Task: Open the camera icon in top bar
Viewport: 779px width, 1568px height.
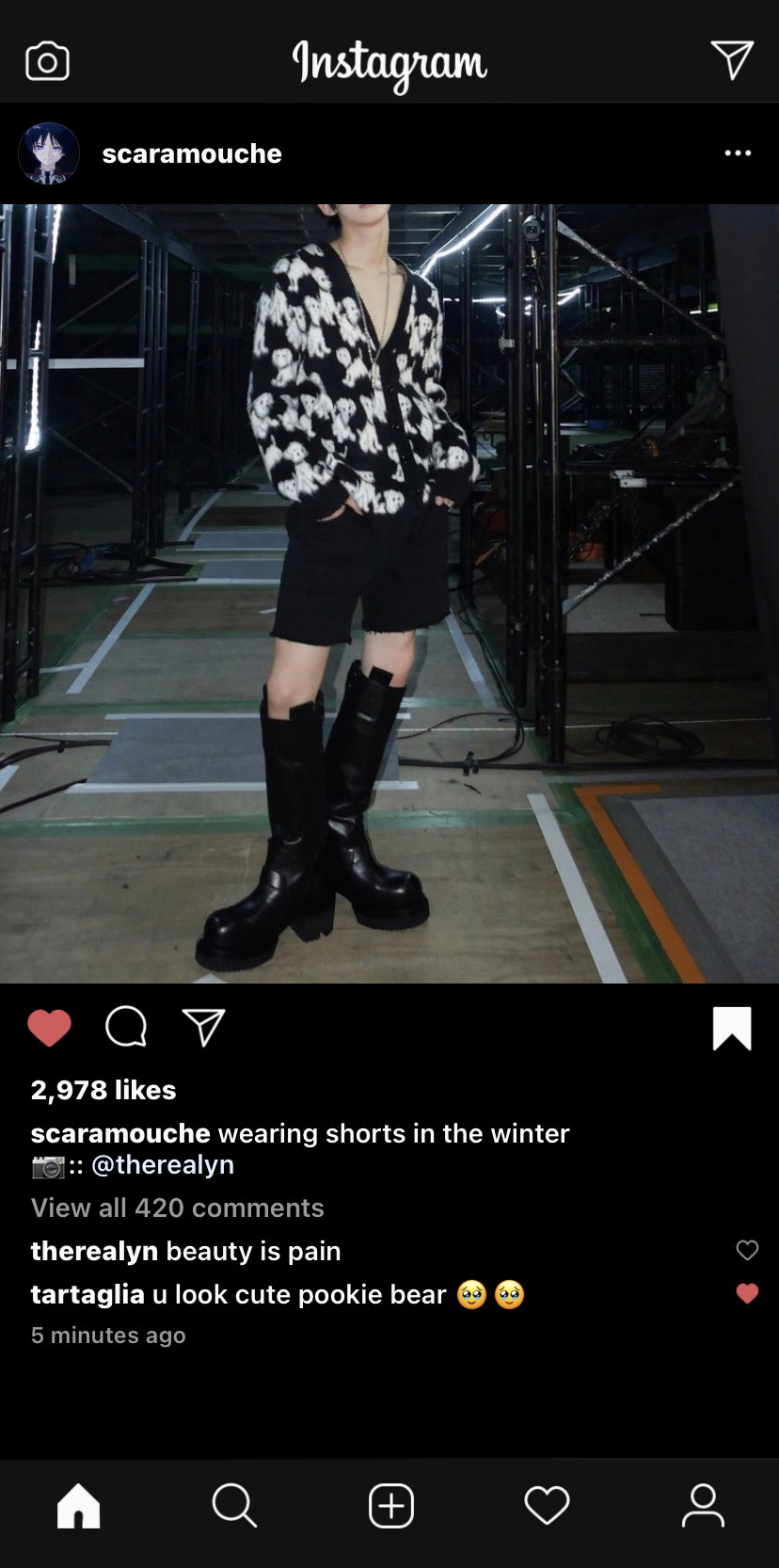Action: [x=47, y=62]
